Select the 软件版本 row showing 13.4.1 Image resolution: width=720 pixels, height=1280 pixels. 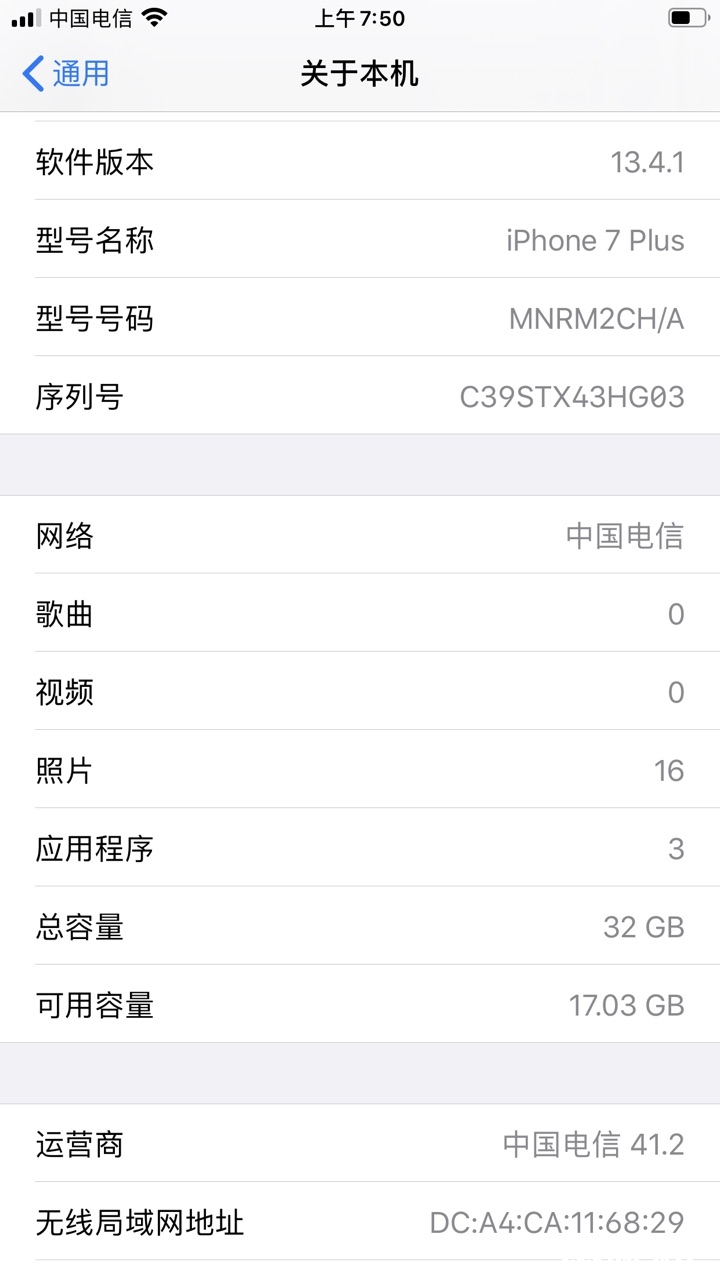click(x=360, y=162)
